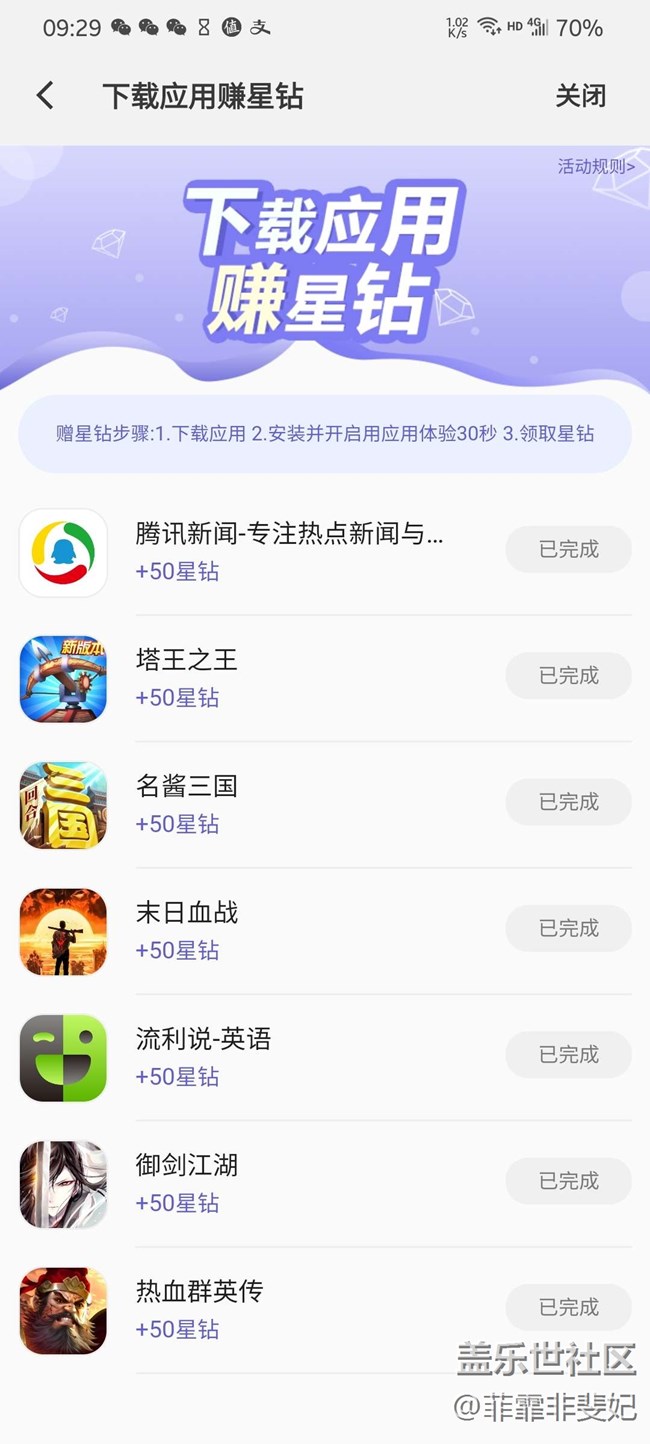Tap 已完成 button for 流利说-英语
The width and height of the screenshot is (650, 1444).
point(568,1055)
